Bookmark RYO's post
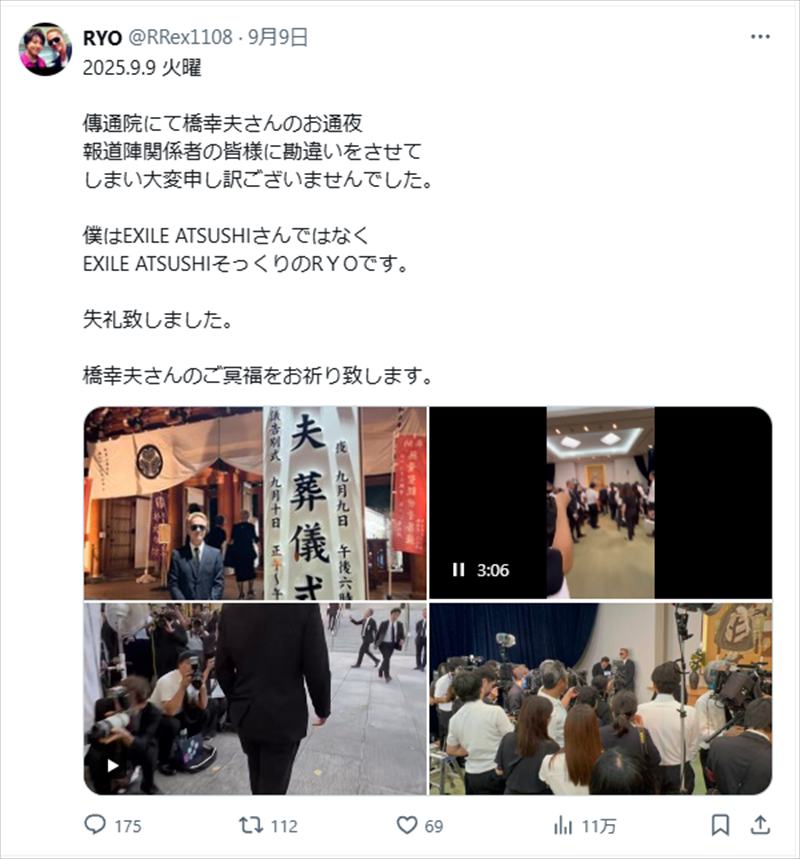This screenshot has width=800, height=859. point(720,825)
